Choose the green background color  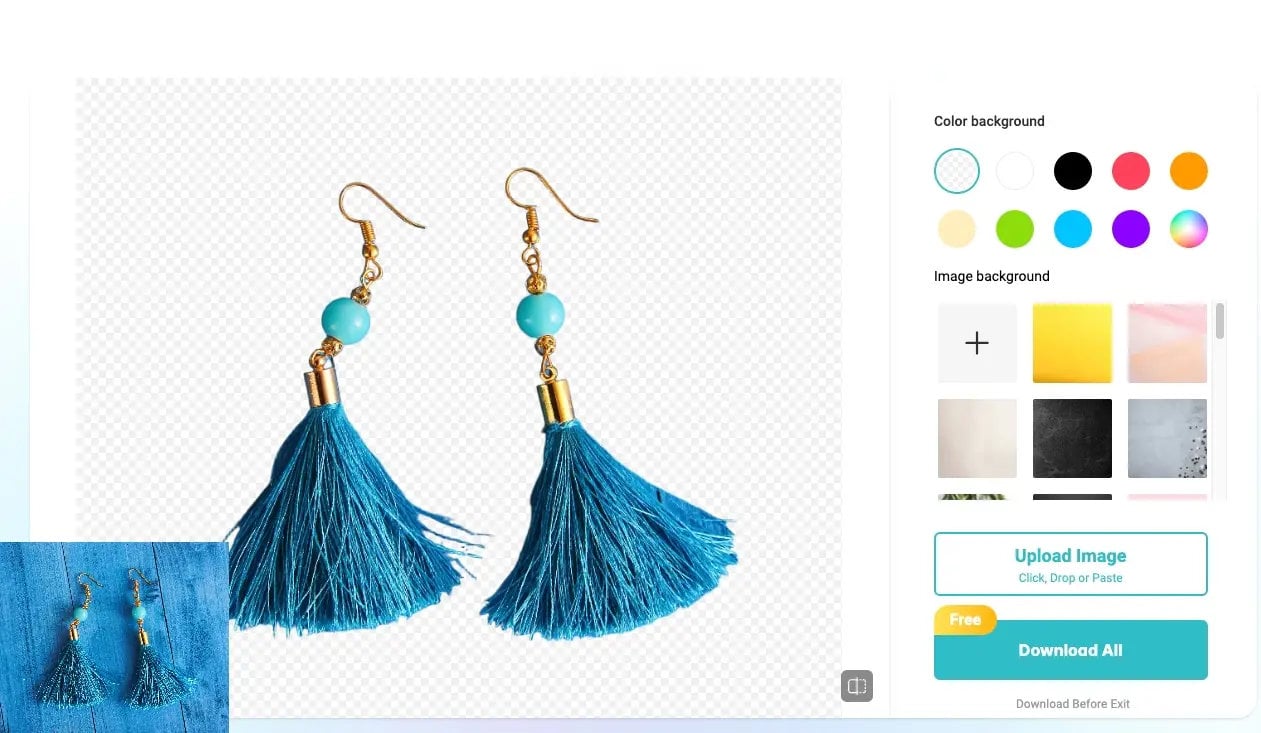click(1014, 229)
